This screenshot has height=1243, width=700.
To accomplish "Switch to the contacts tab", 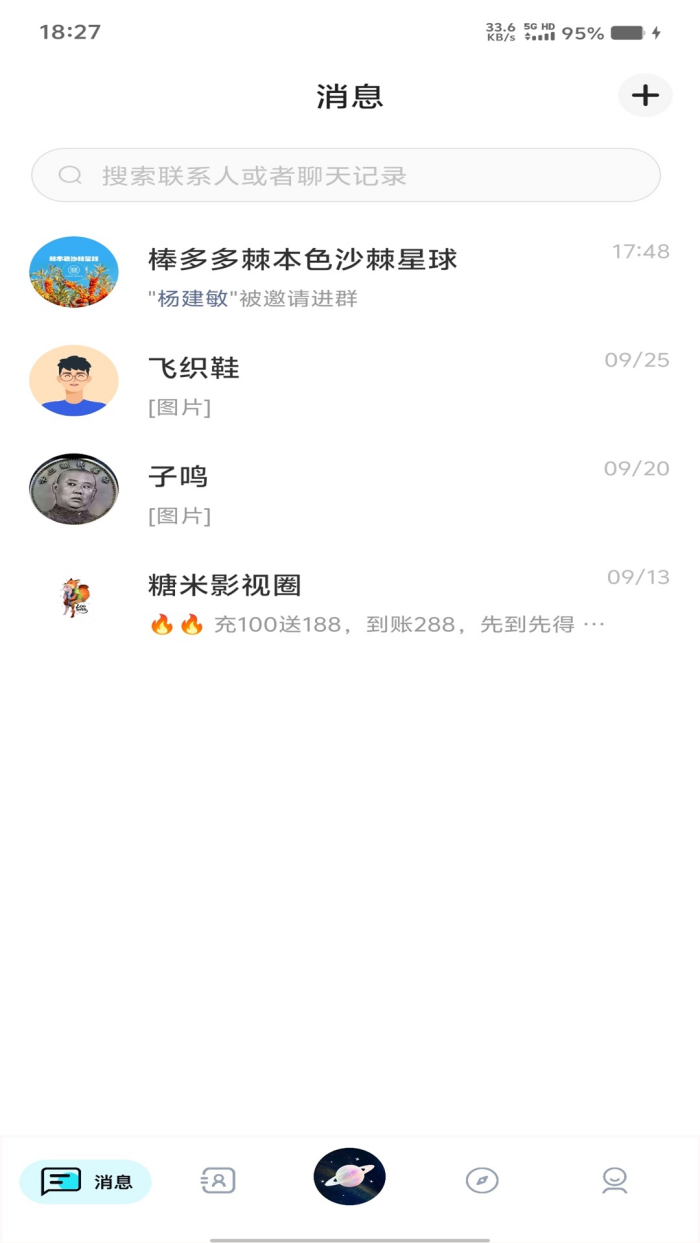I will tap(218, 1181).
